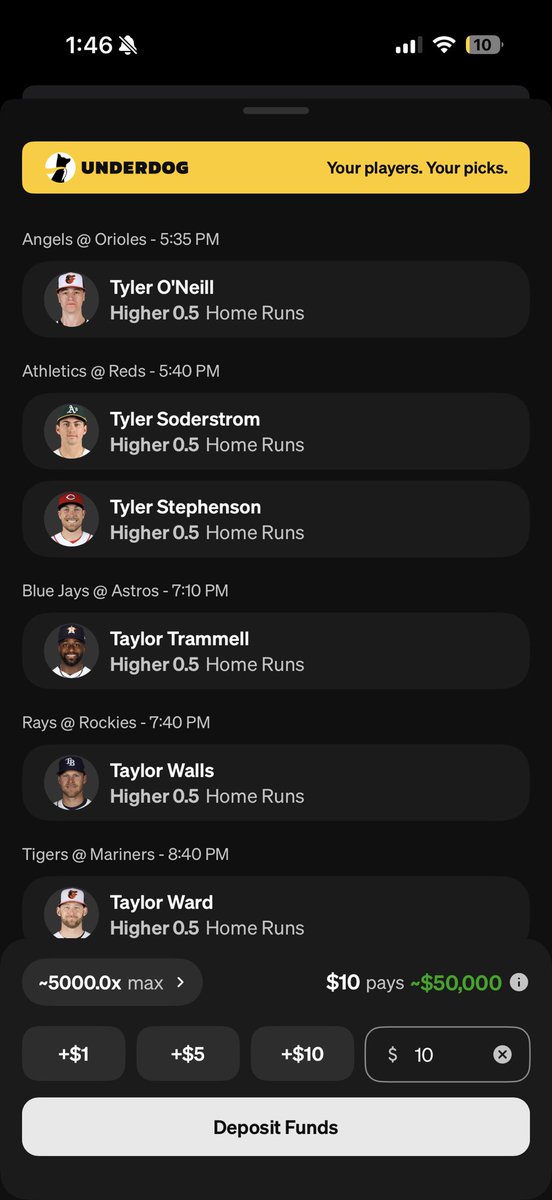Tap the Taylor Trammell pick

[x=276, y=651]
